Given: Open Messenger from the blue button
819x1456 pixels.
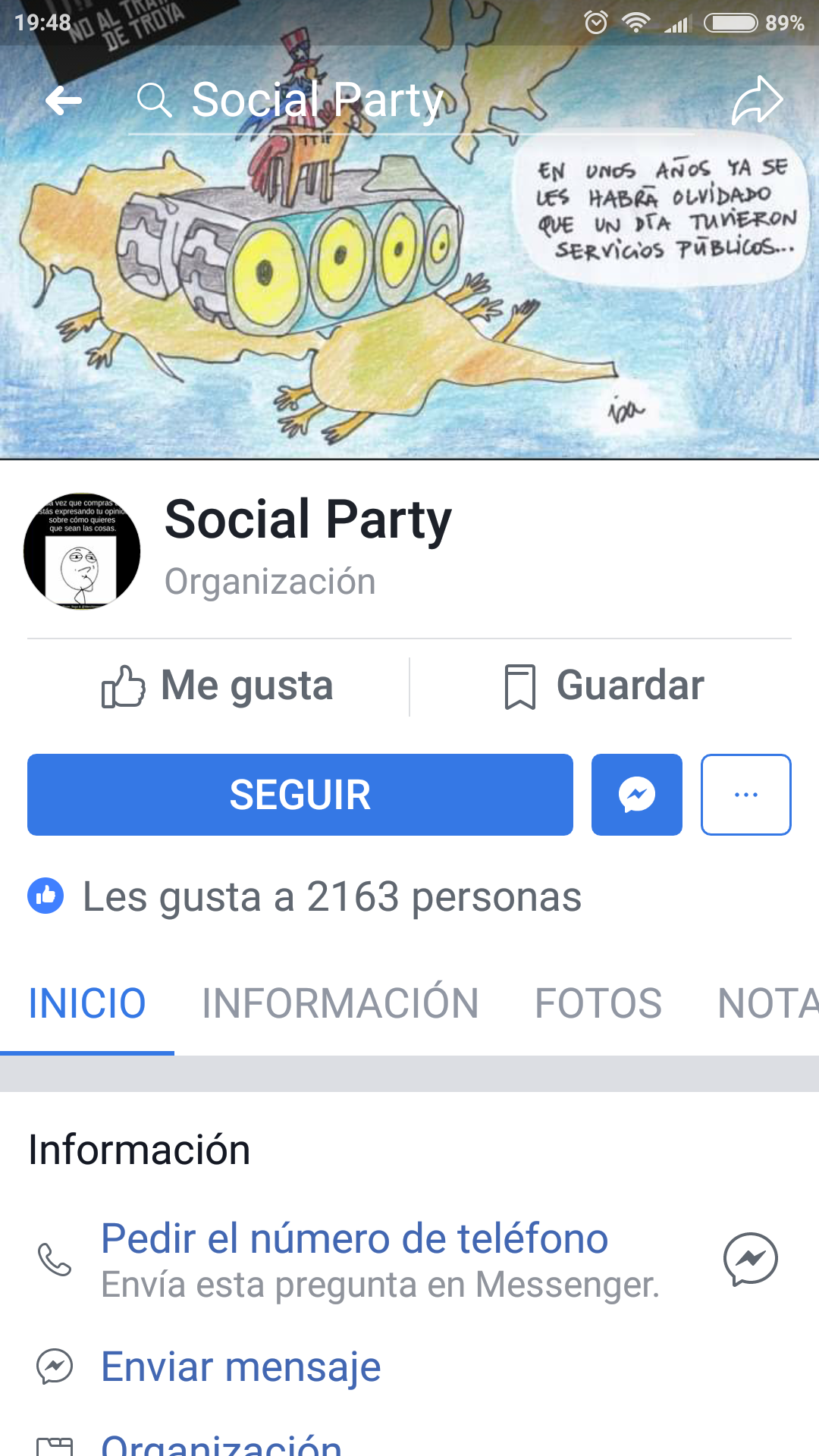Looking at the screenshot, I should [x=636, y=795].
